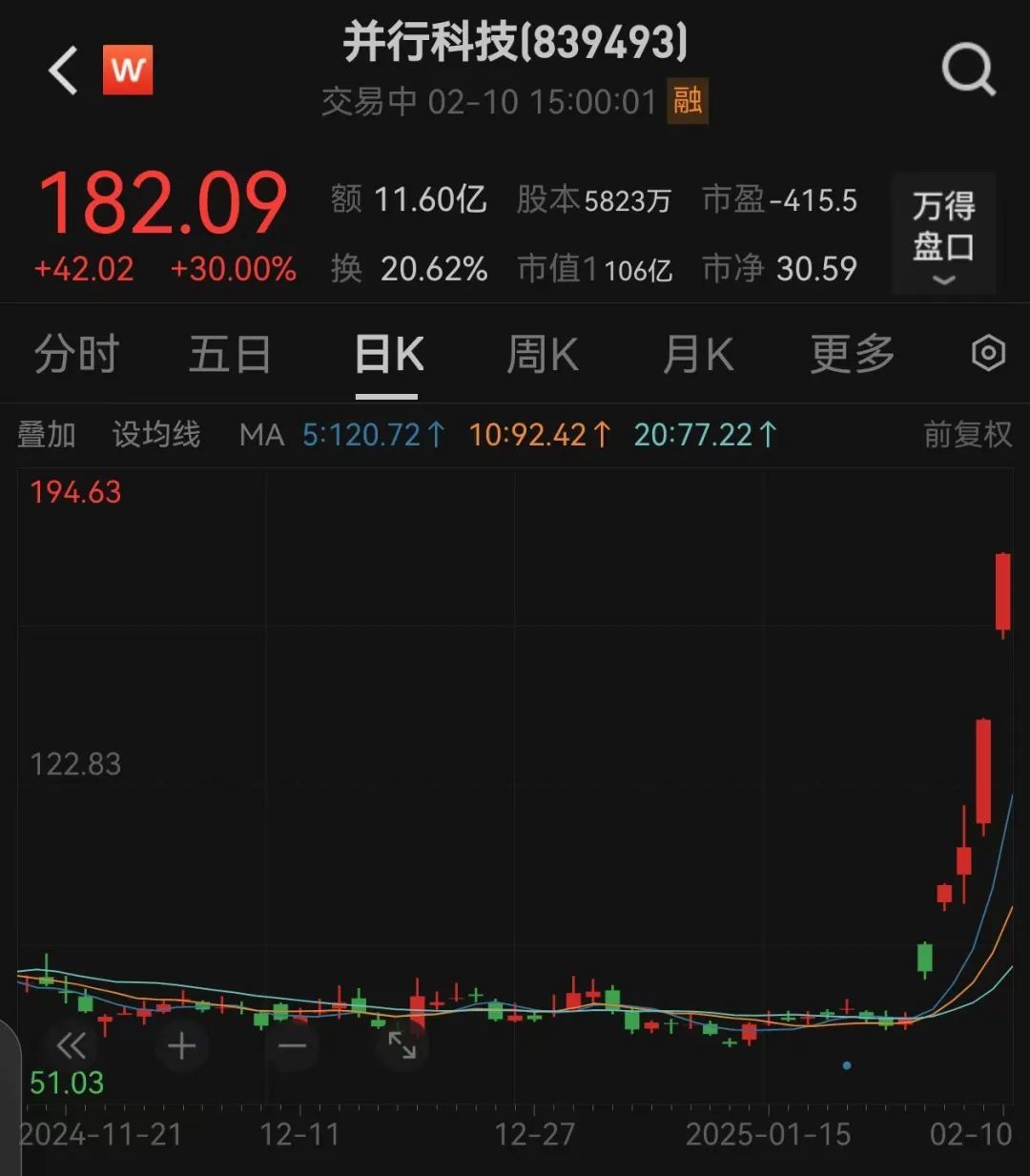Zoom out using the minus icon
The width and height of the screenshot is (1030, 1176).
292,1046
